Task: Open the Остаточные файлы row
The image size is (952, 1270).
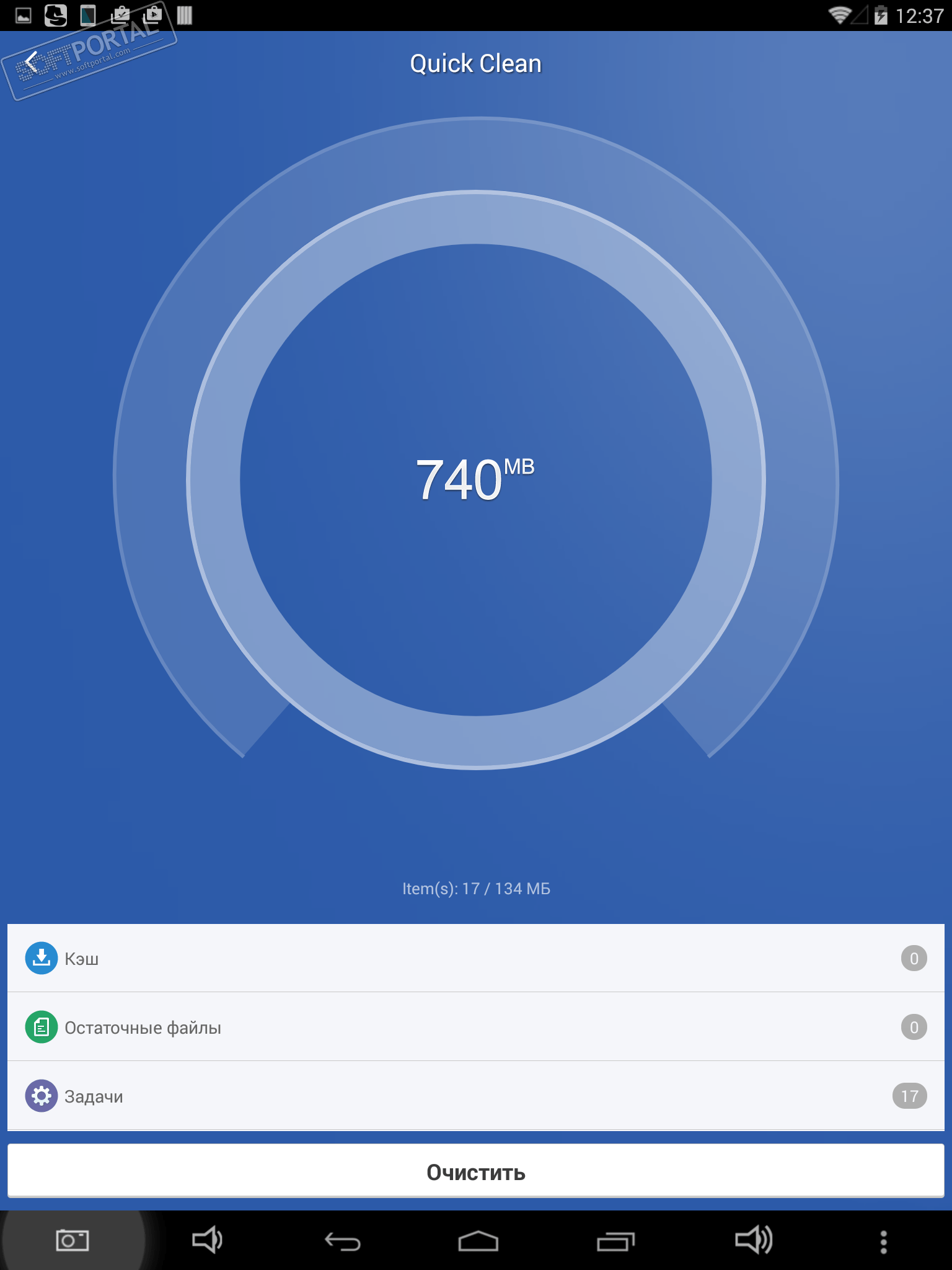Action: (476, 1027)
